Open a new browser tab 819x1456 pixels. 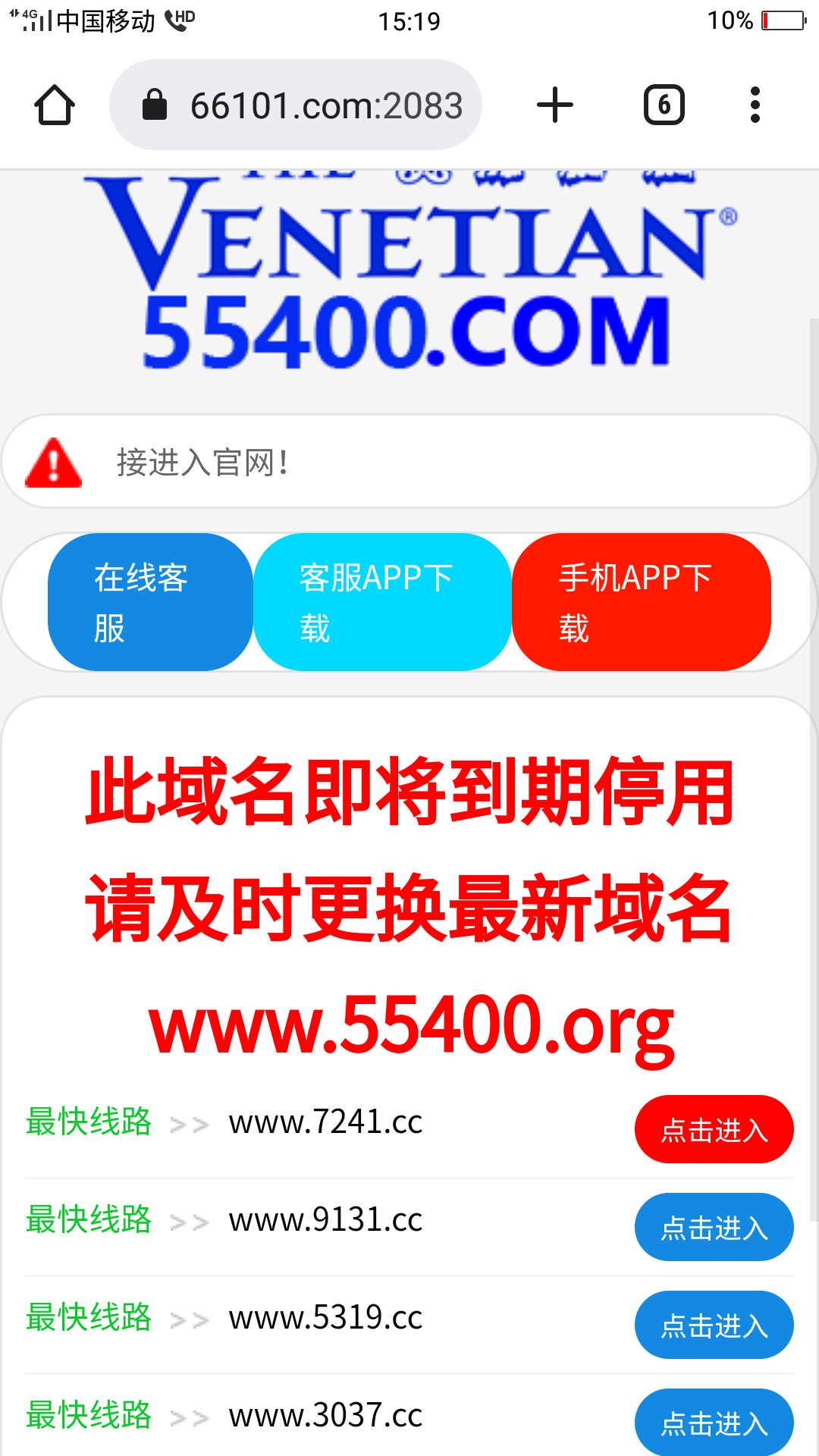click(555, 105)
